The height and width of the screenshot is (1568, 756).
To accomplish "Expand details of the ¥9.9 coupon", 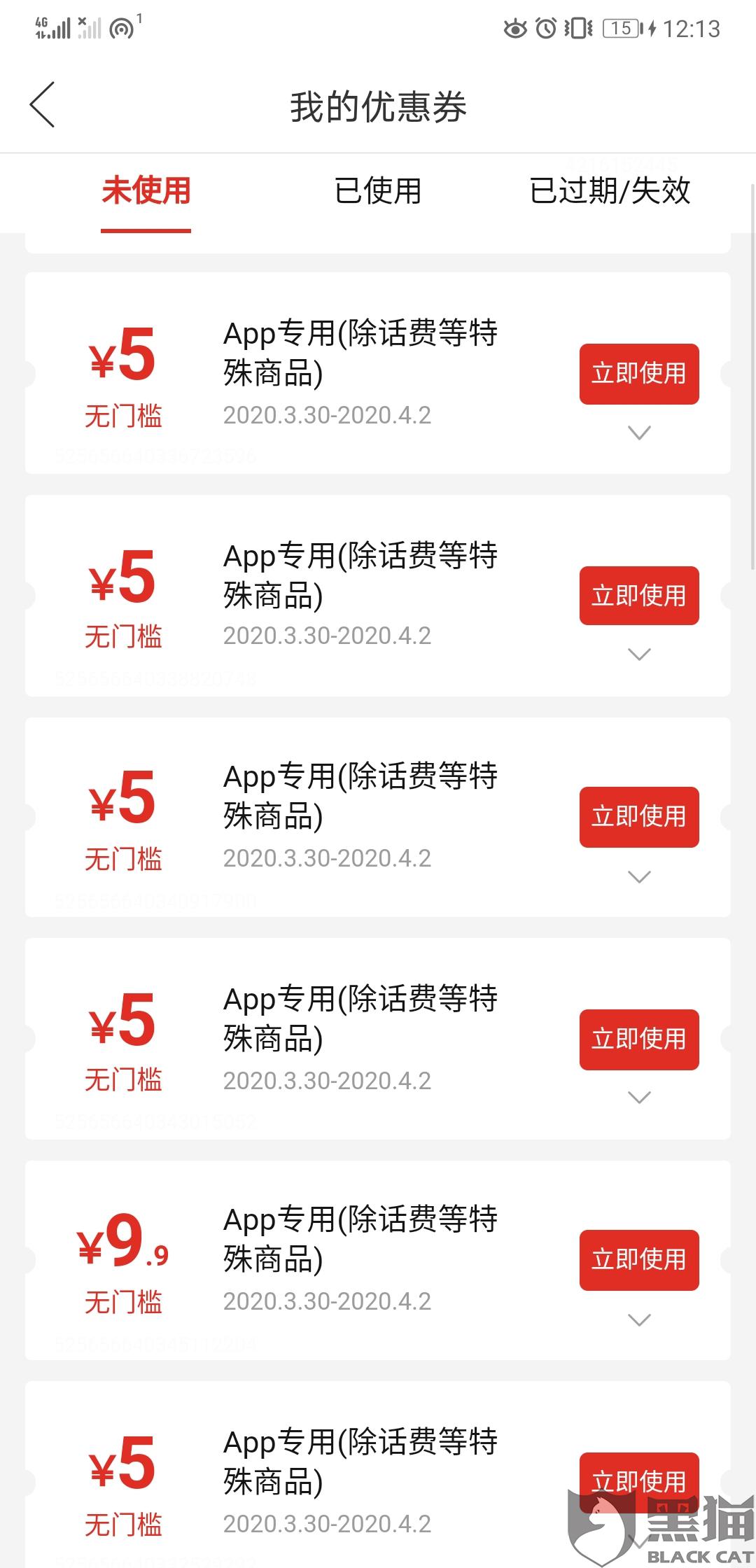I will point(639,1320).
